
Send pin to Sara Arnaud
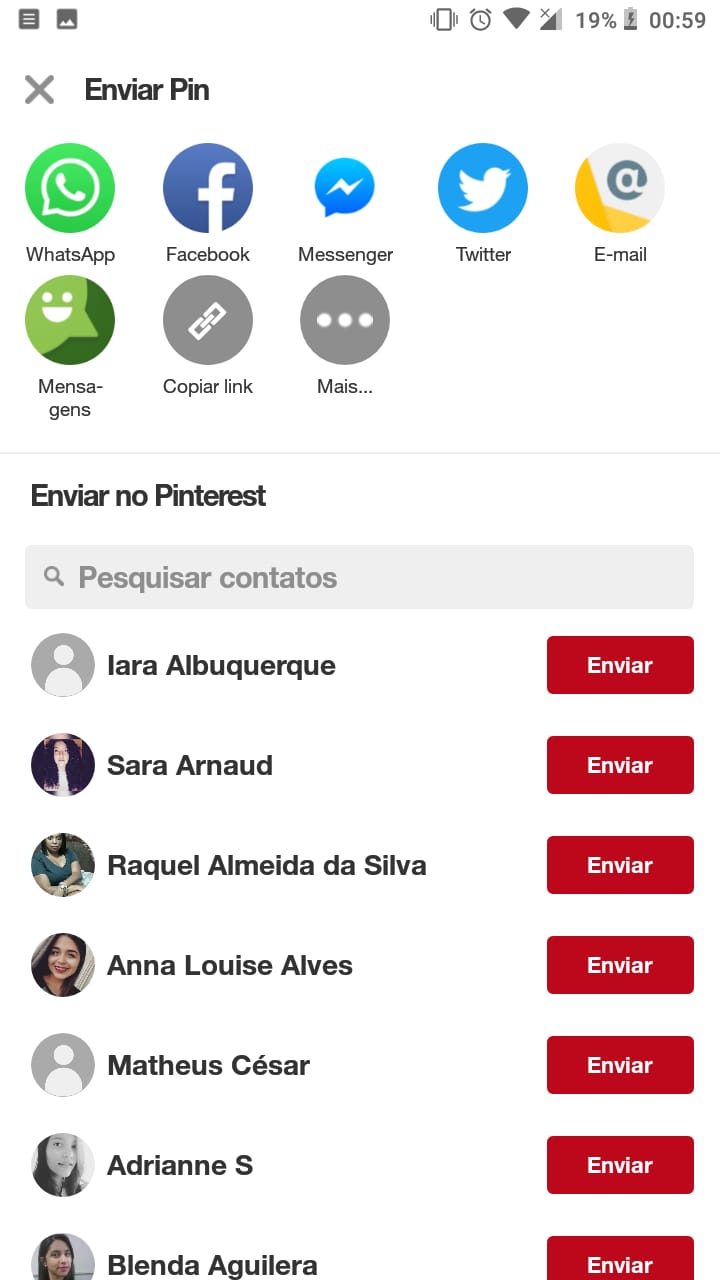(x=620, y=765)
